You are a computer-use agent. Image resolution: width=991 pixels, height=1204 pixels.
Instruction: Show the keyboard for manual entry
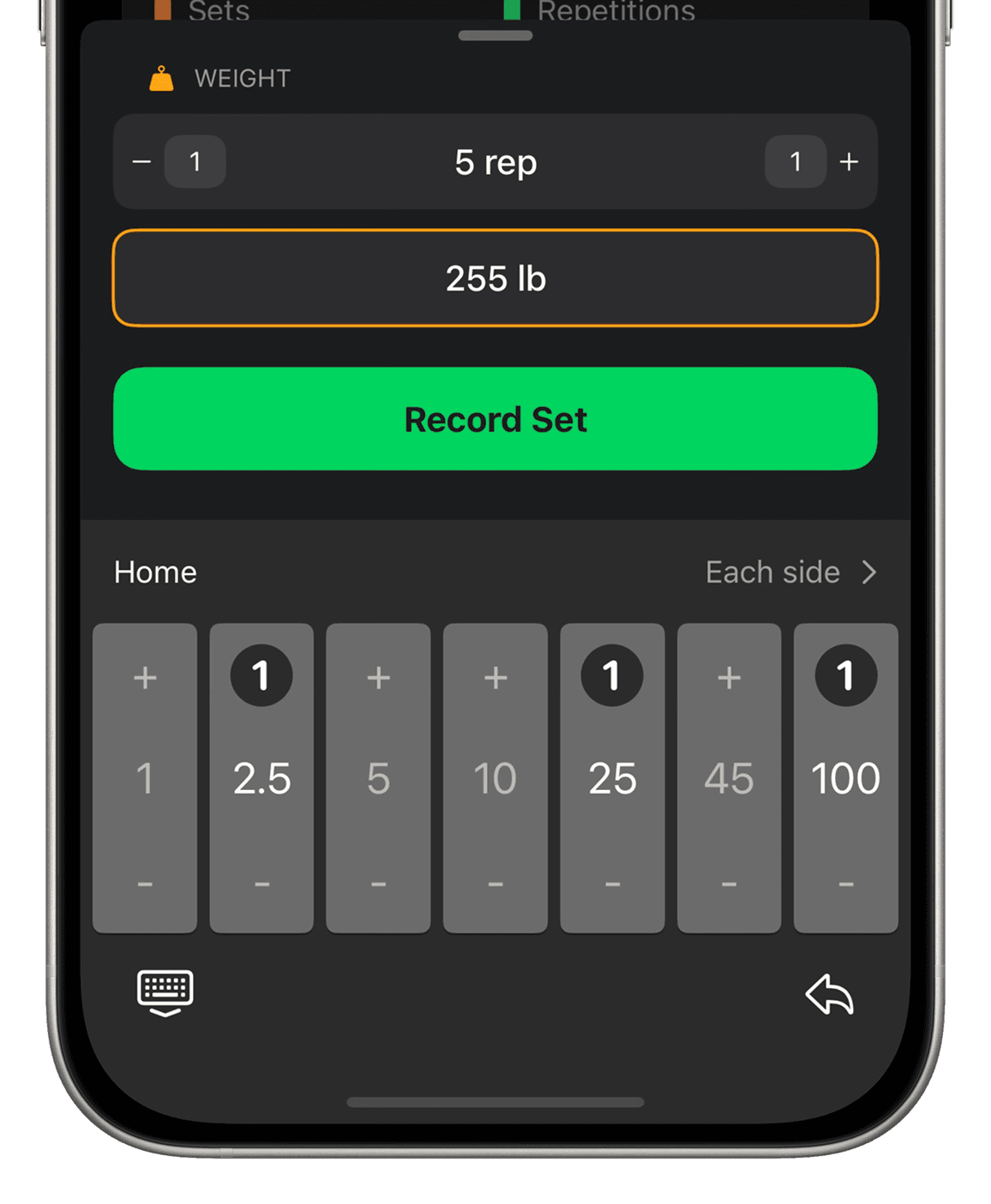pos(165,994)
